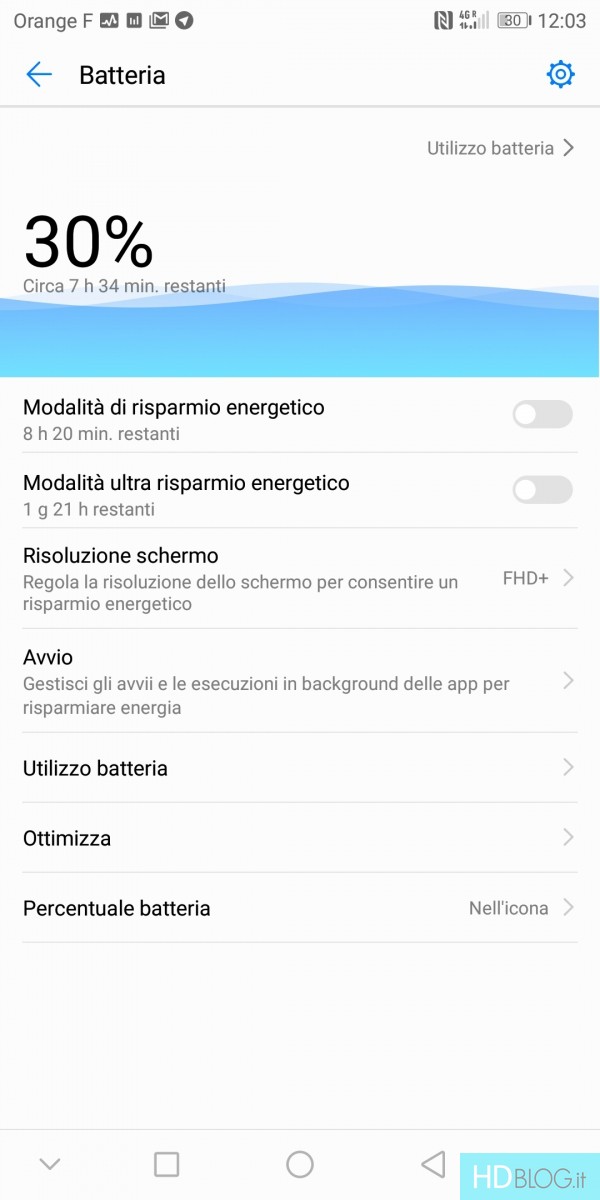Open Risoluzione schermo settings
600x1200 pixels.
coord(299,578)
